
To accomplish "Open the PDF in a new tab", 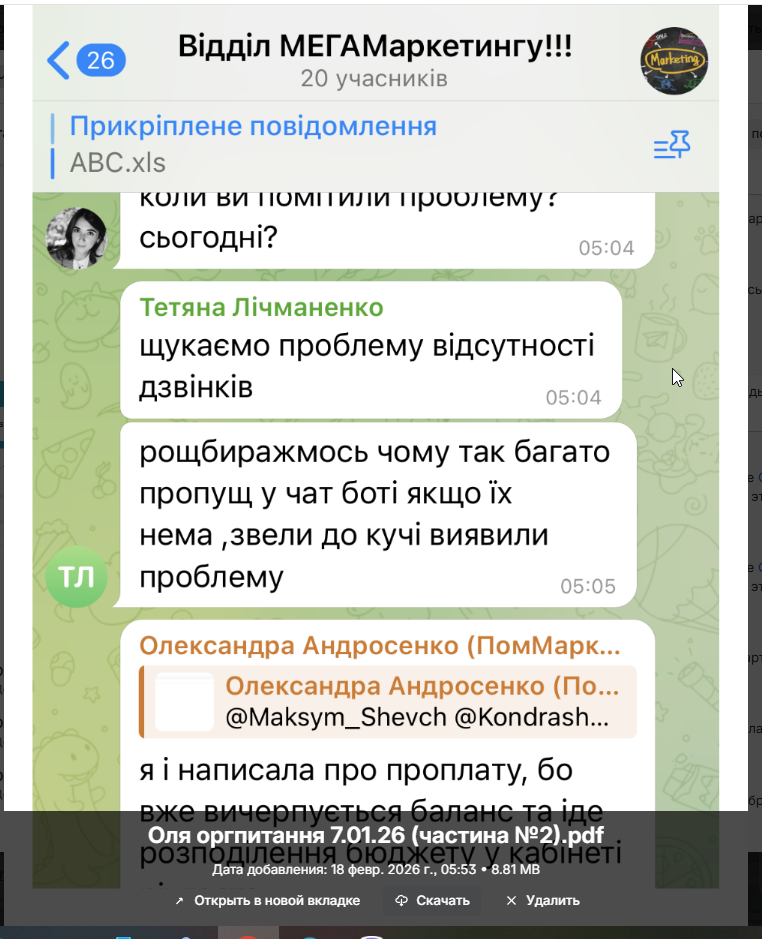I will [x=267, y=900].
